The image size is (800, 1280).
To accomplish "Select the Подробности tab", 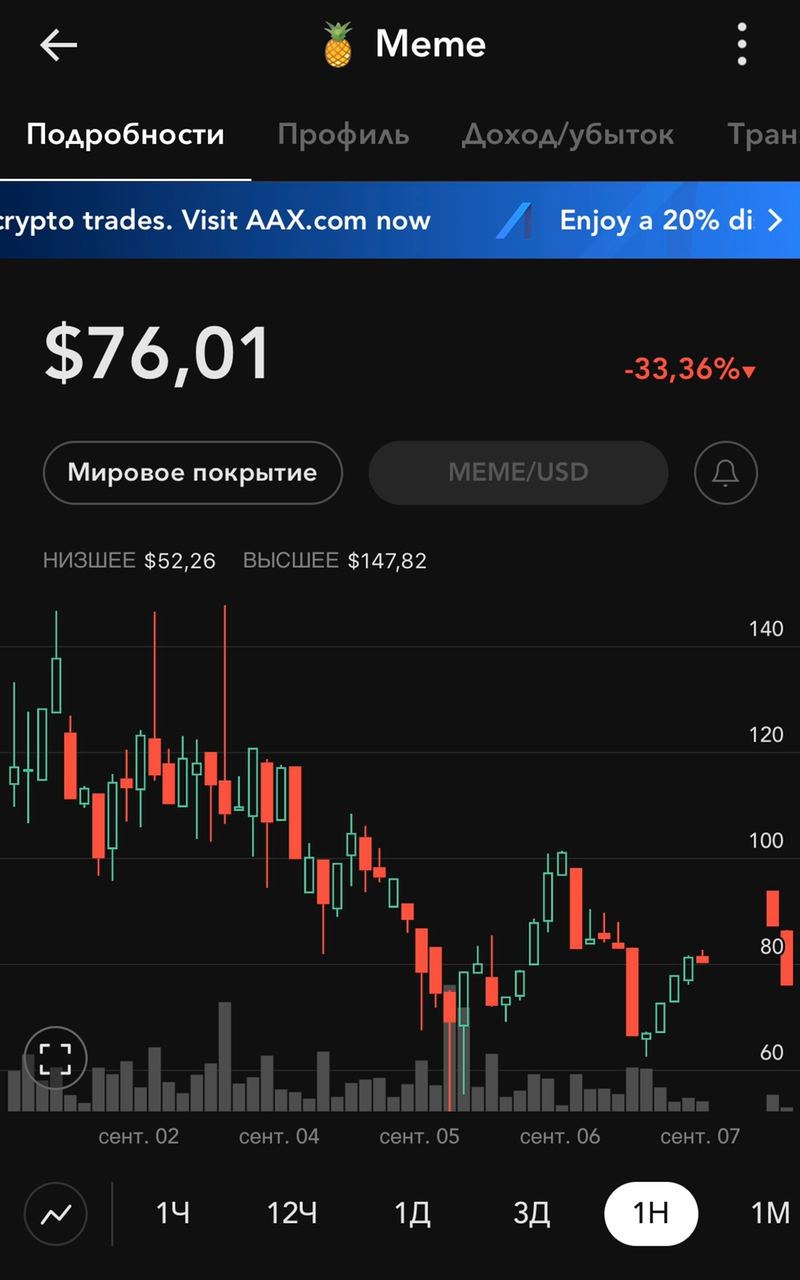I will 125,134.
